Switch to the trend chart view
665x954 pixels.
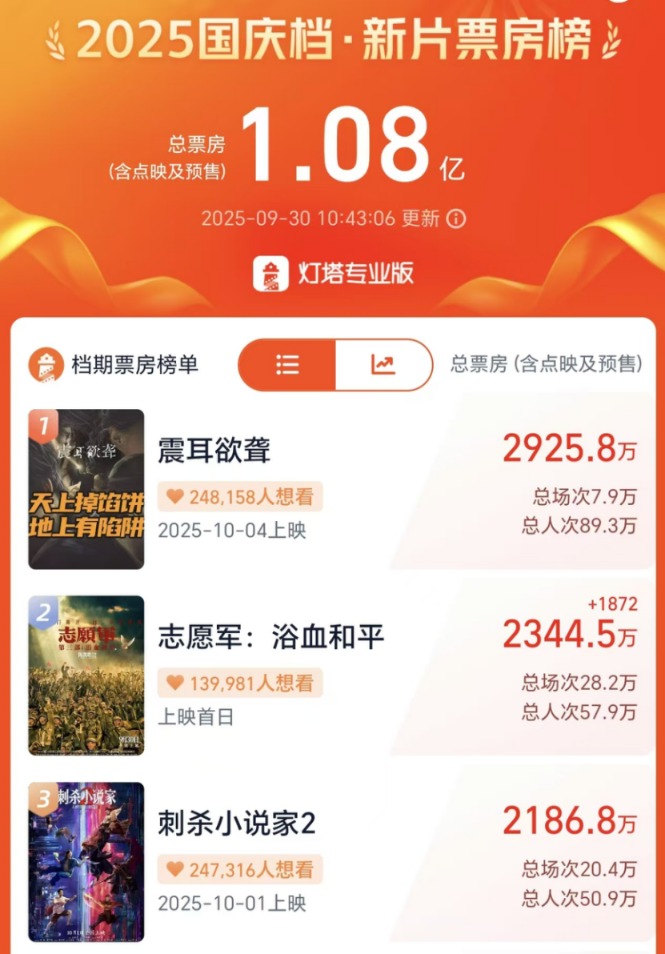point(383,365)
